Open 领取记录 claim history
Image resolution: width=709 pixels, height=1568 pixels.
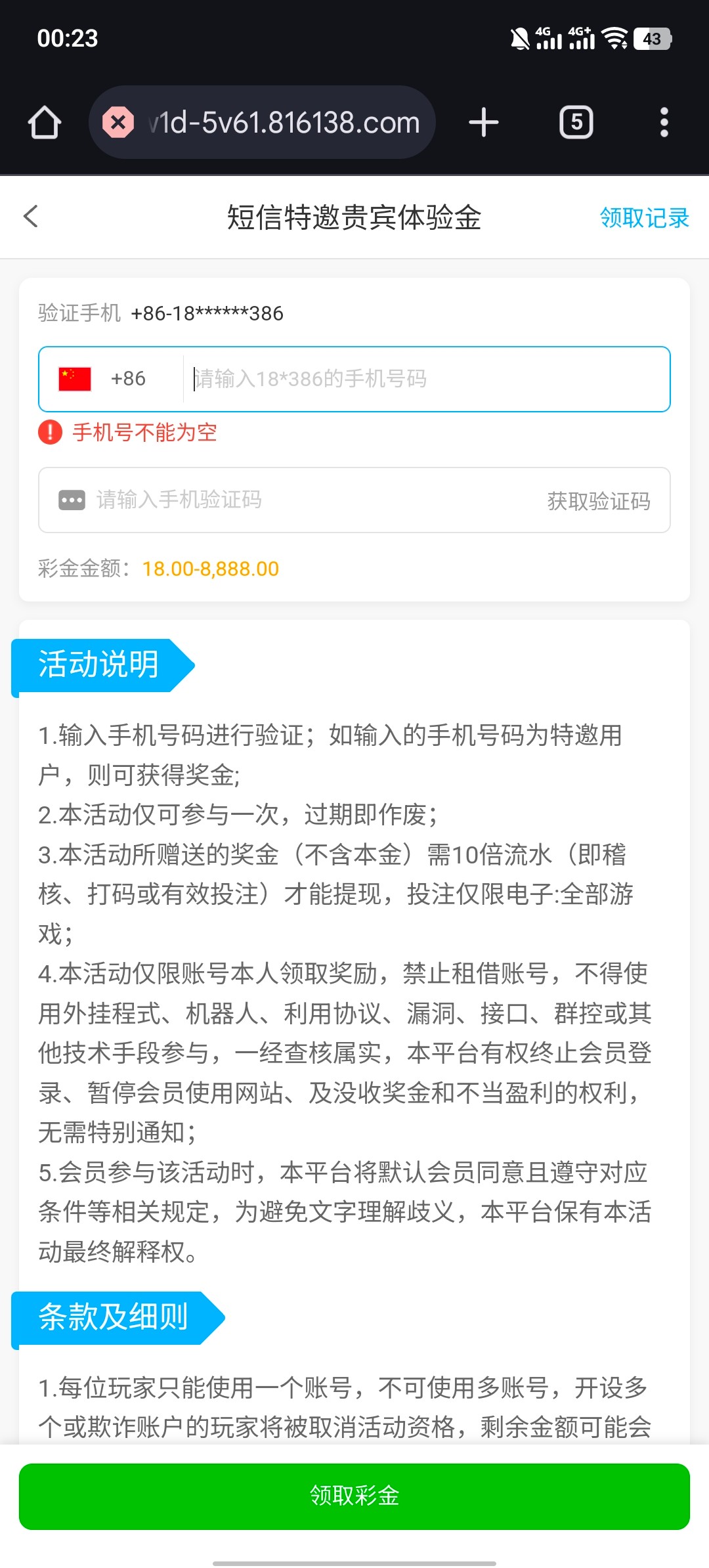644,218
